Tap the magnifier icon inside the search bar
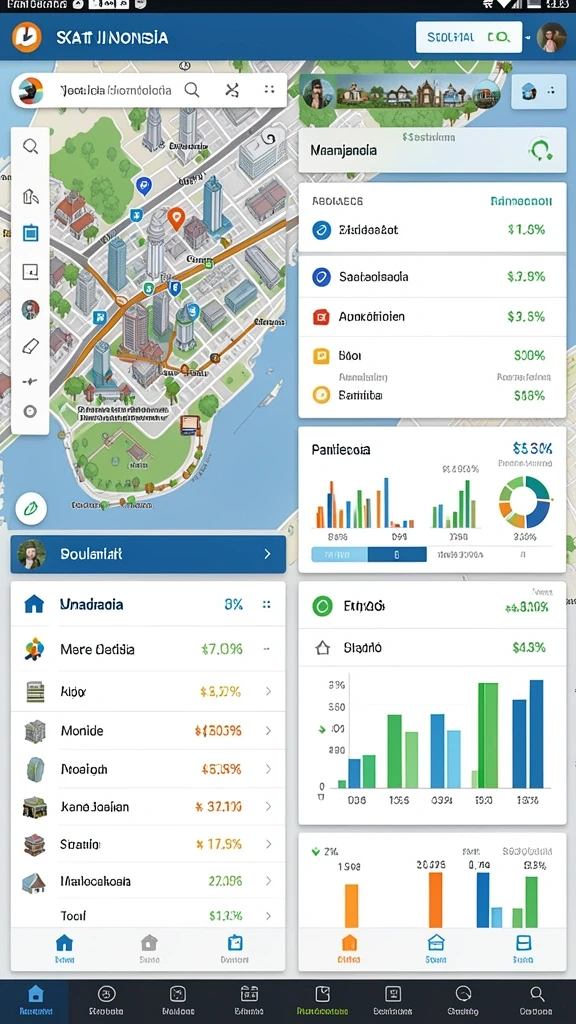This screenshot has height=1024, width=576. coord(191,89)
